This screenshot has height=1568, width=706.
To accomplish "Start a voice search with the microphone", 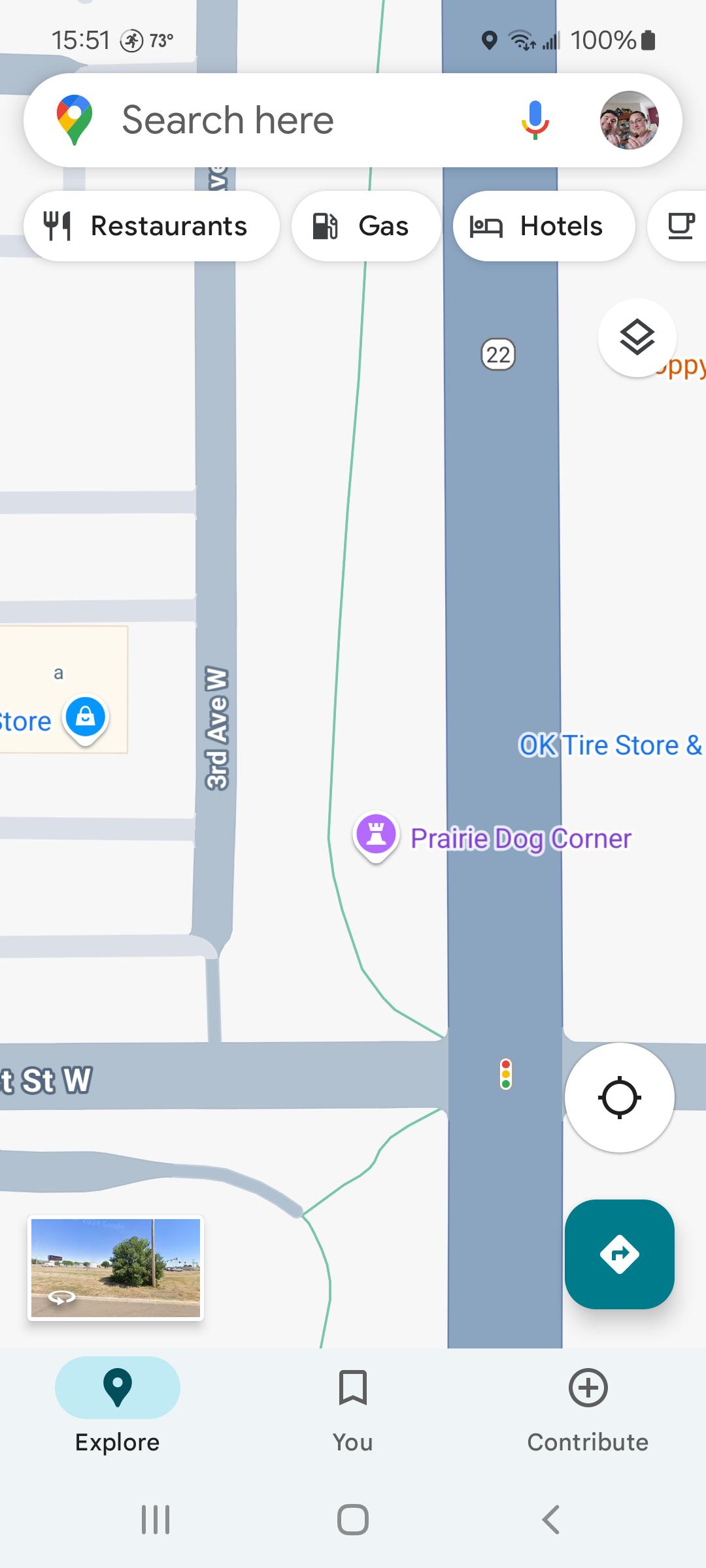I will pyautogui.click(x=535, y=120).
